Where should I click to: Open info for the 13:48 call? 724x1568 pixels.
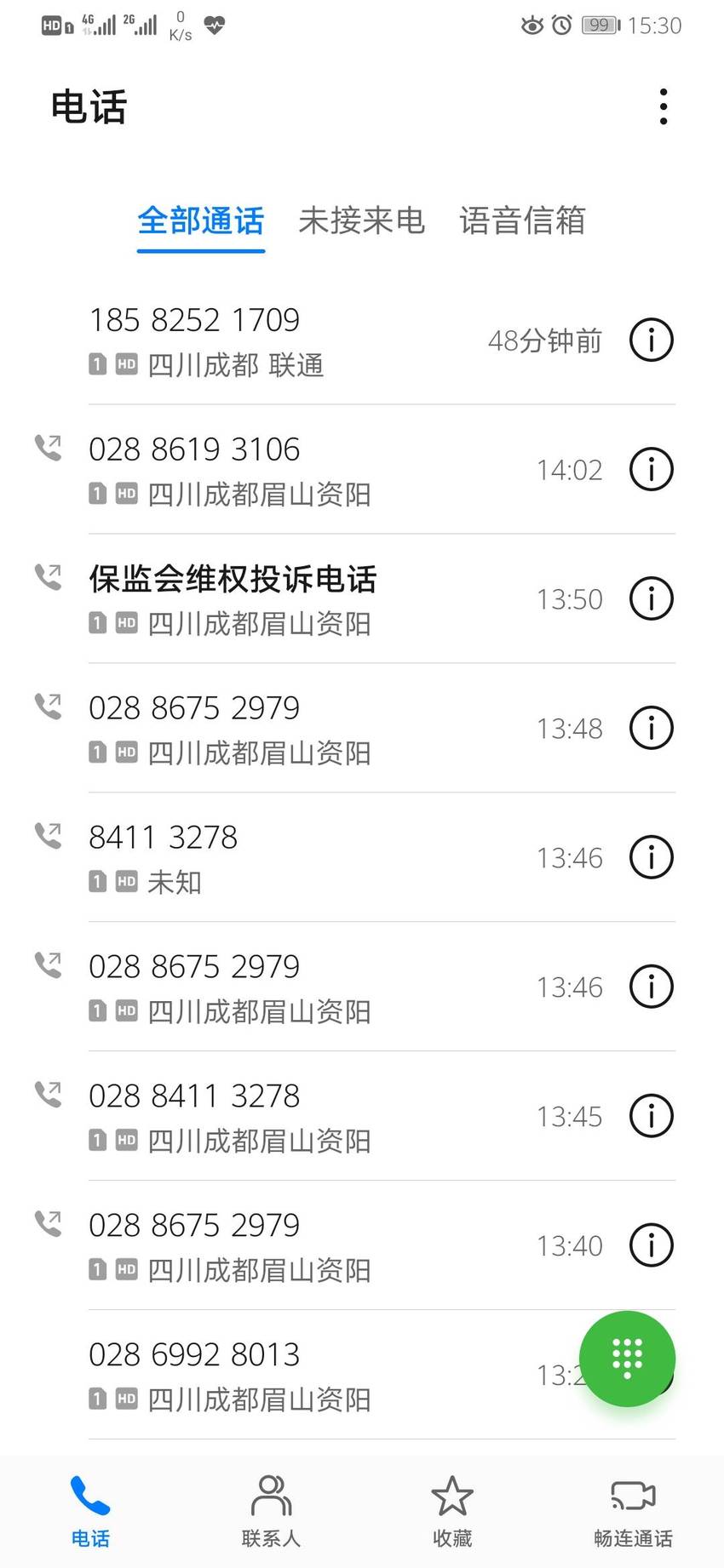click(652, 729)
